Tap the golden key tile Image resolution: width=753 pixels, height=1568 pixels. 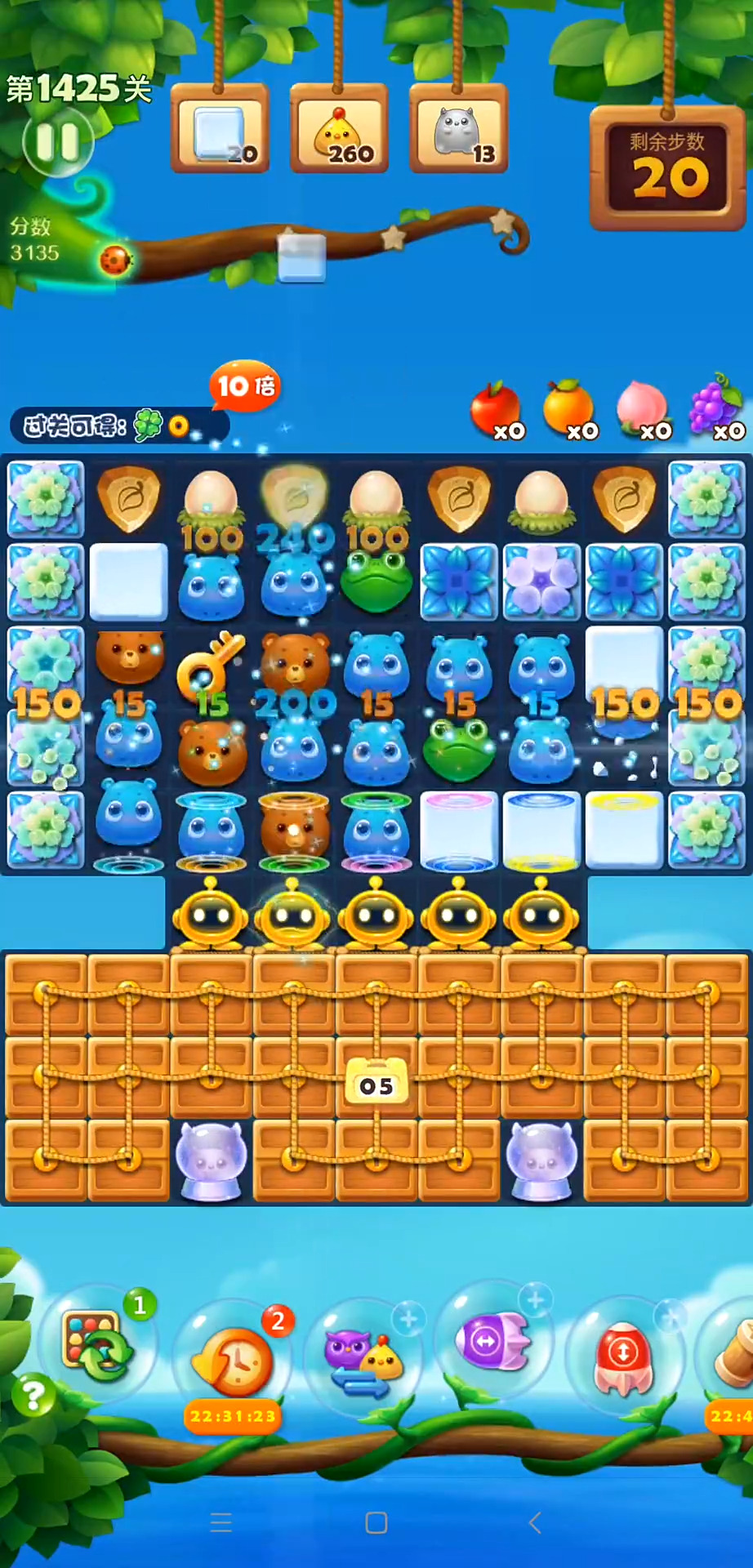[x=211, y=663]
